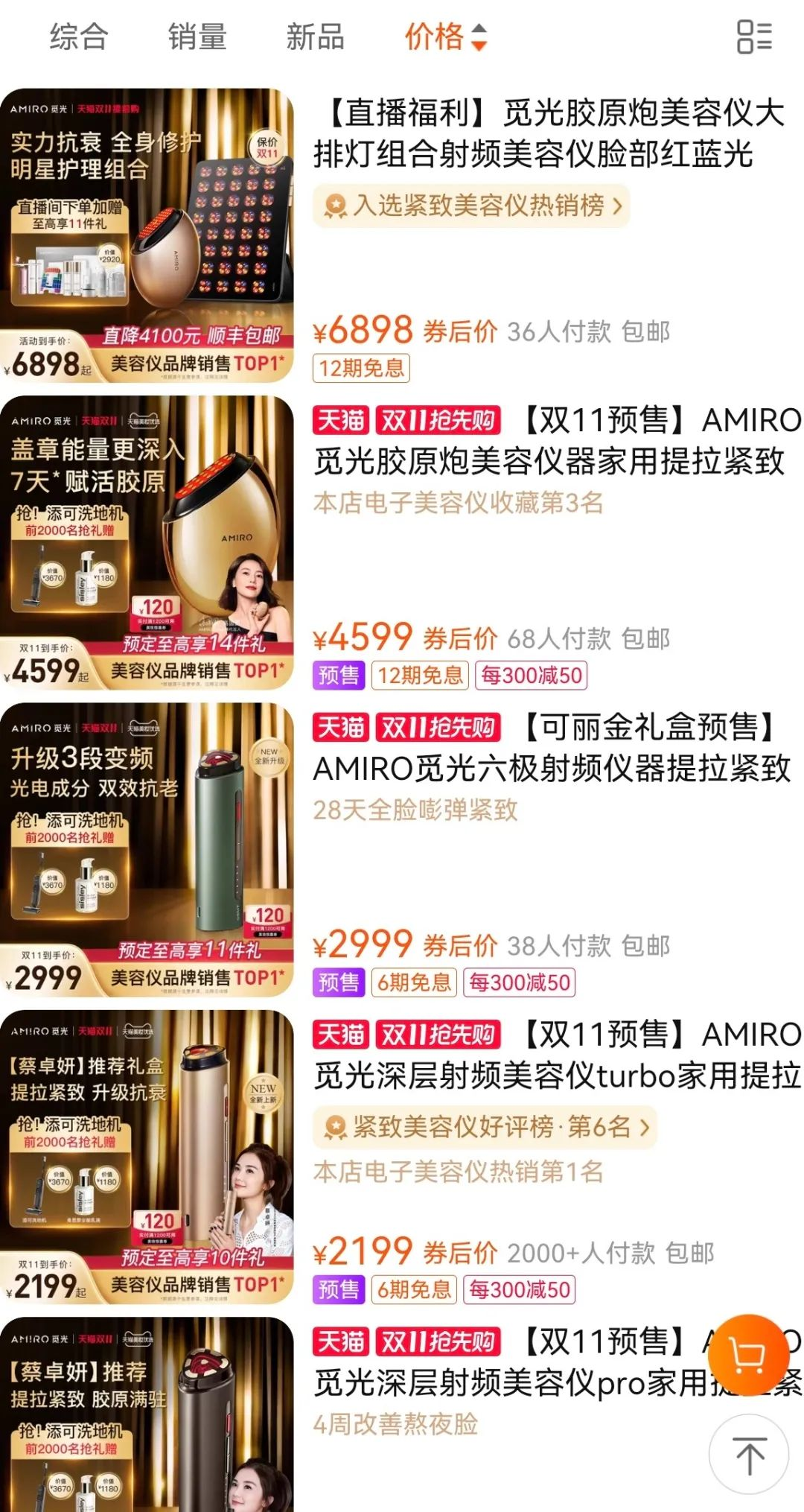Viewport: 804px width, 1512px height.
Task: Open the floating shopping cart button
Action: tap(748, 1355)
